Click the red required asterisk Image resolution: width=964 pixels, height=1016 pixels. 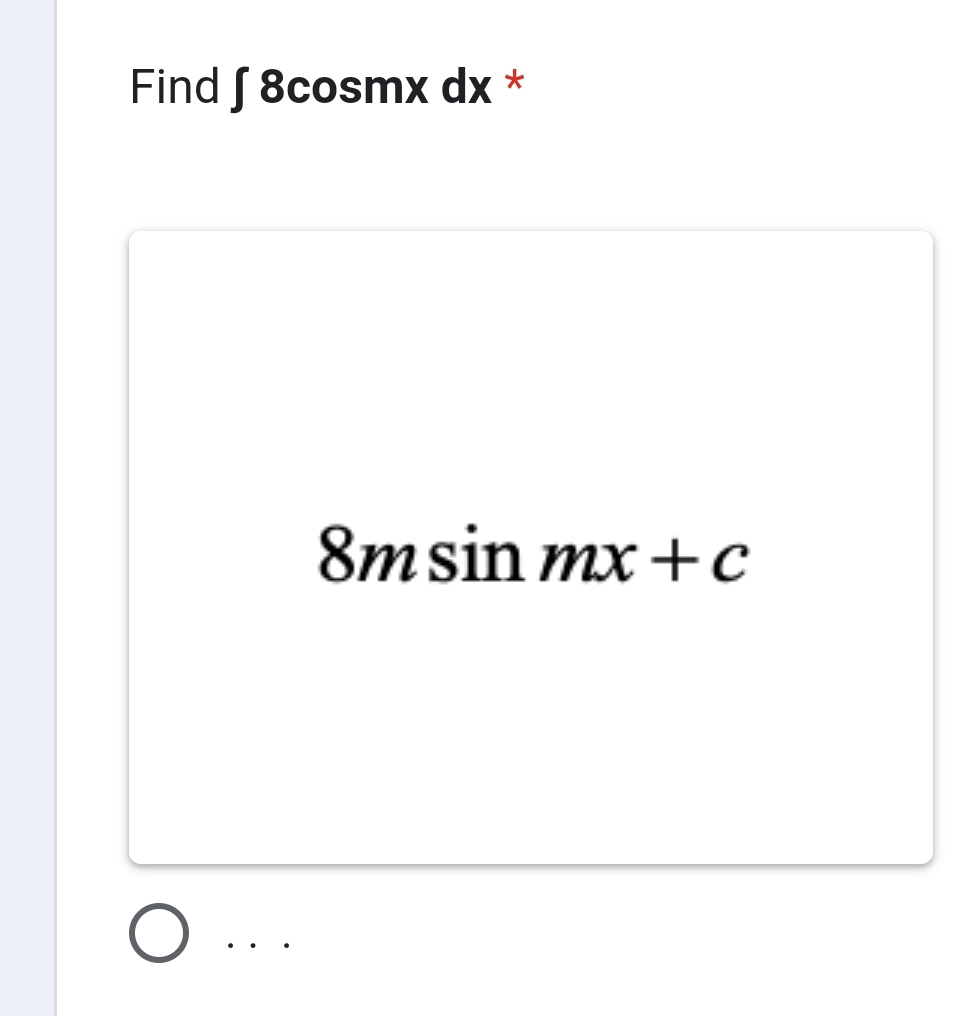coord(513,85)
